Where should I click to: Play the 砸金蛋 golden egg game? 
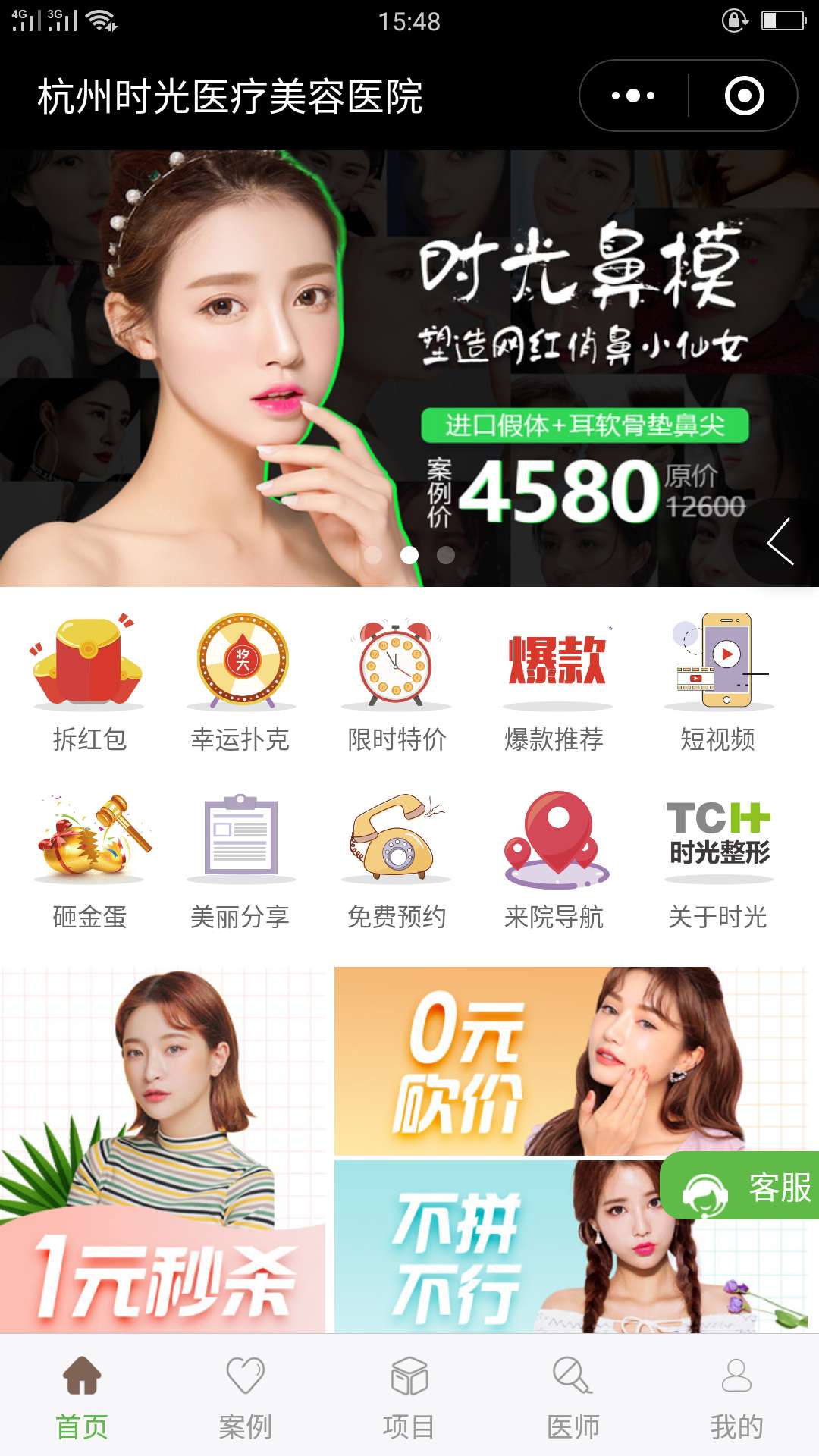coord(89,861)
